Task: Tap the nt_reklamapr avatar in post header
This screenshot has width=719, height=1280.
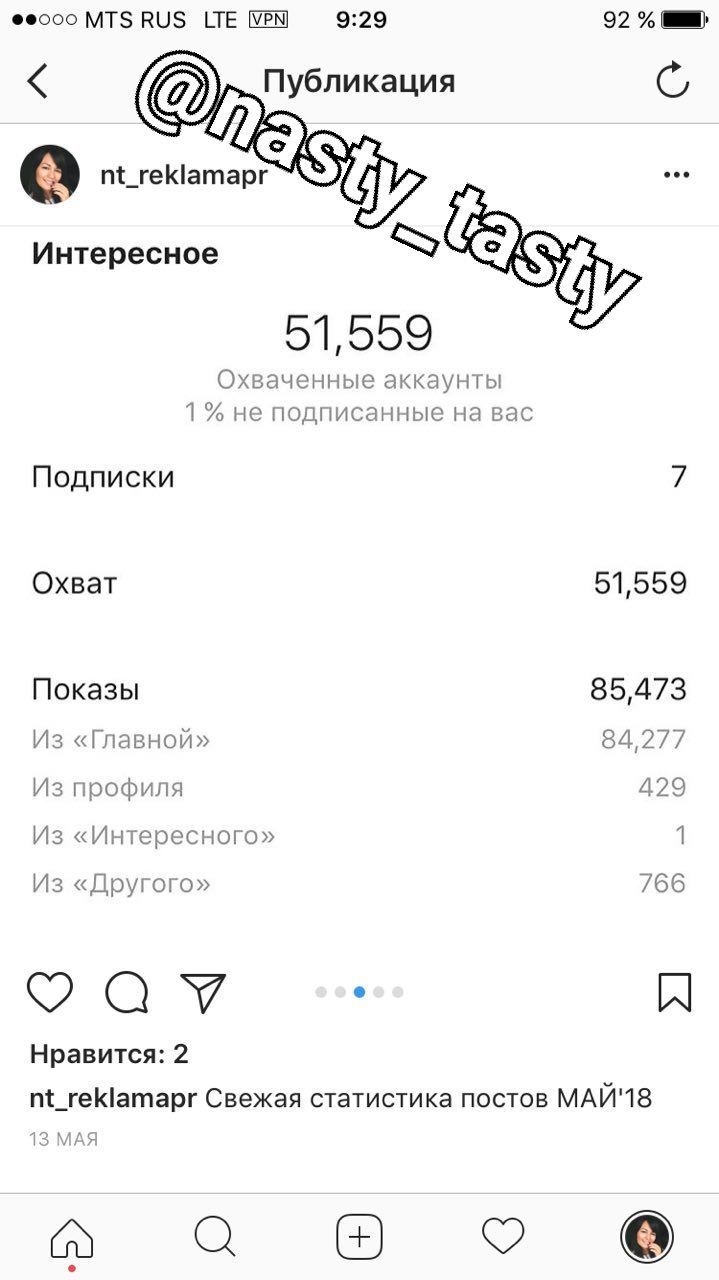Action: click(x=50, y=175)
